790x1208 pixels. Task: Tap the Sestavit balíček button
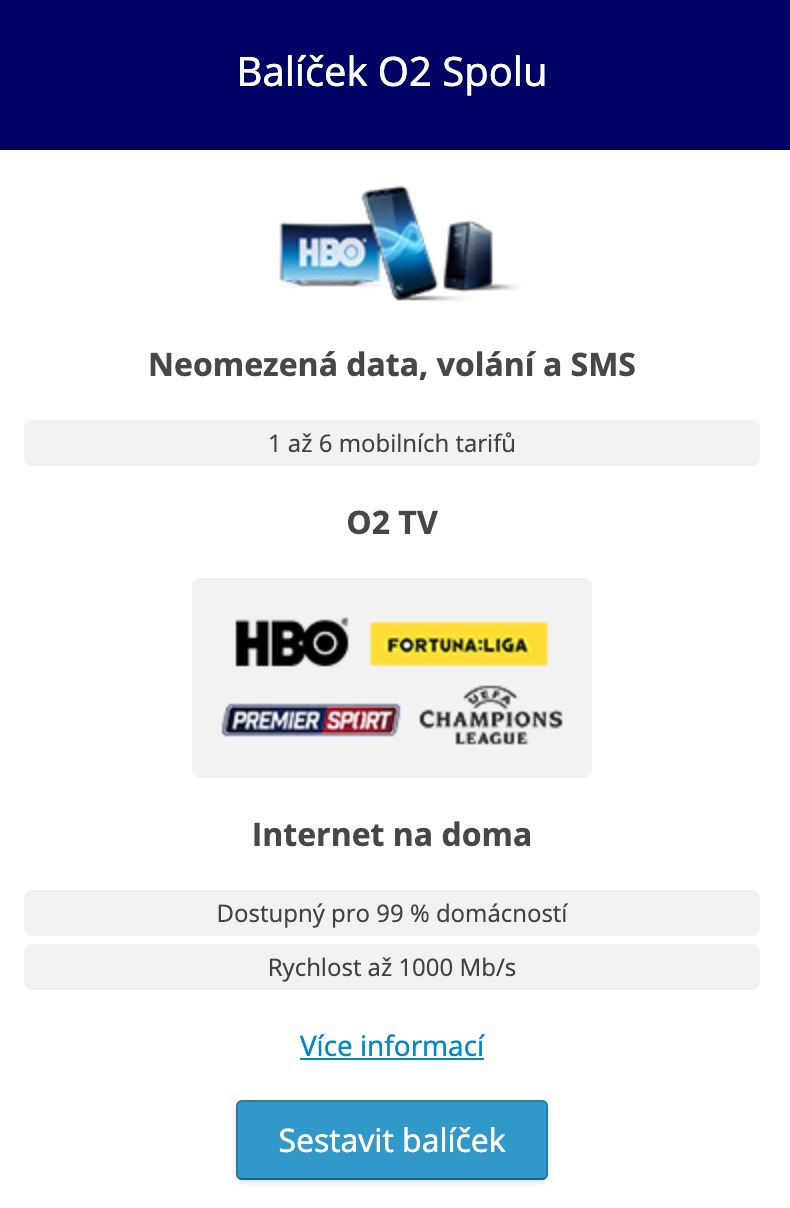392,1140
